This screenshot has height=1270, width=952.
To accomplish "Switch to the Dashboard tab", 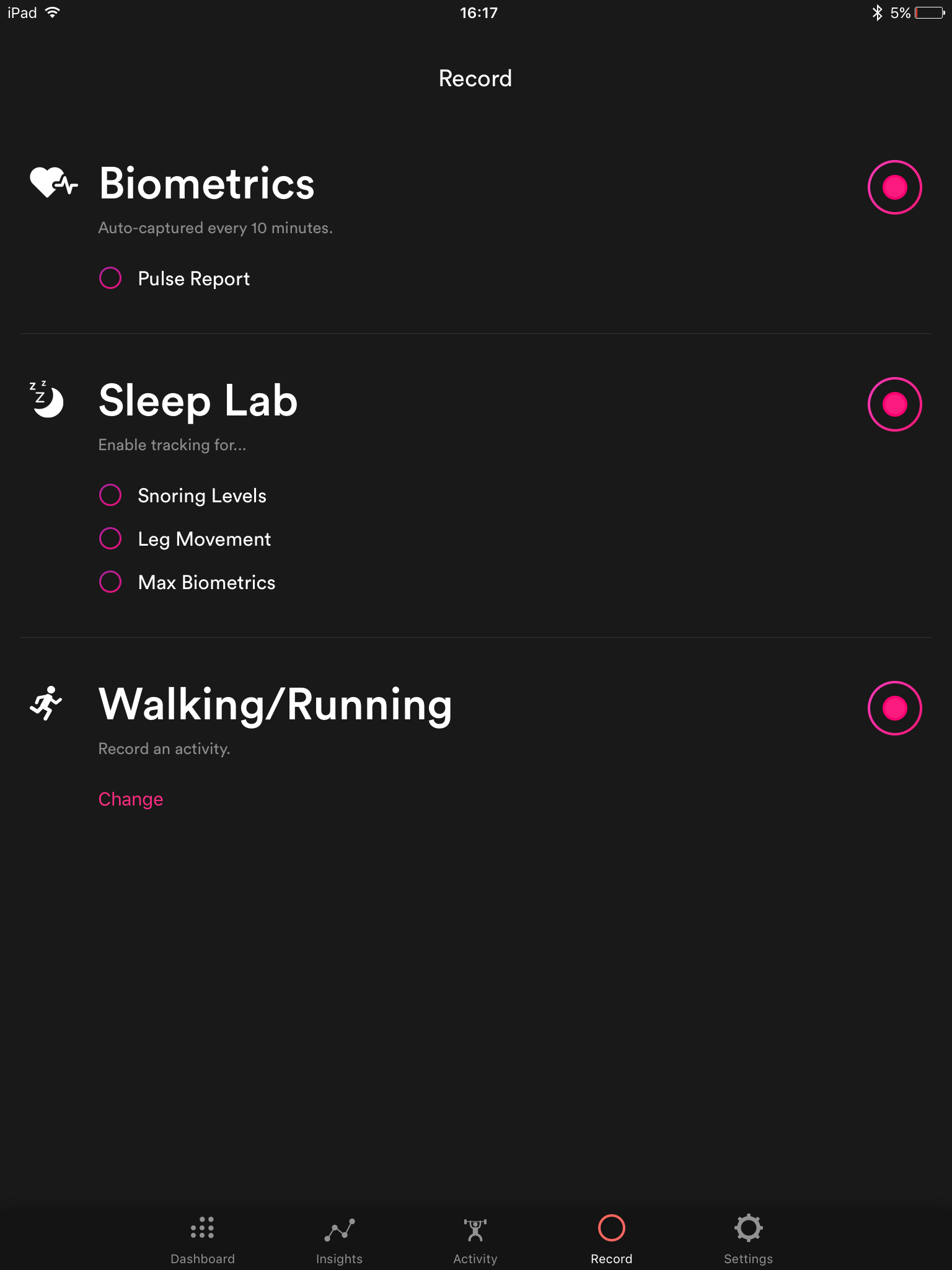I will 203,1238.
